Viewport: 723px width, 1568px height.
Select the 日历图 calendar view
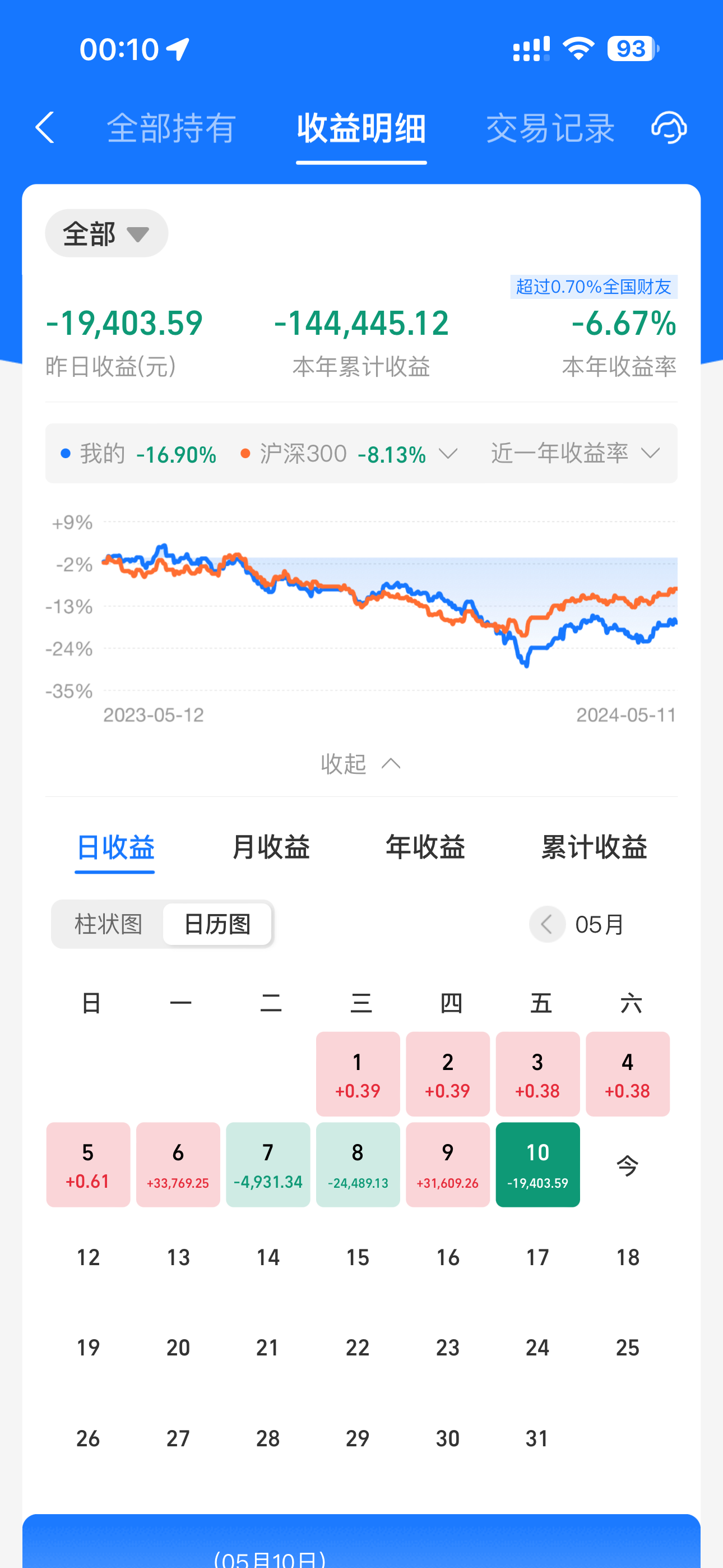coord(217,924)
